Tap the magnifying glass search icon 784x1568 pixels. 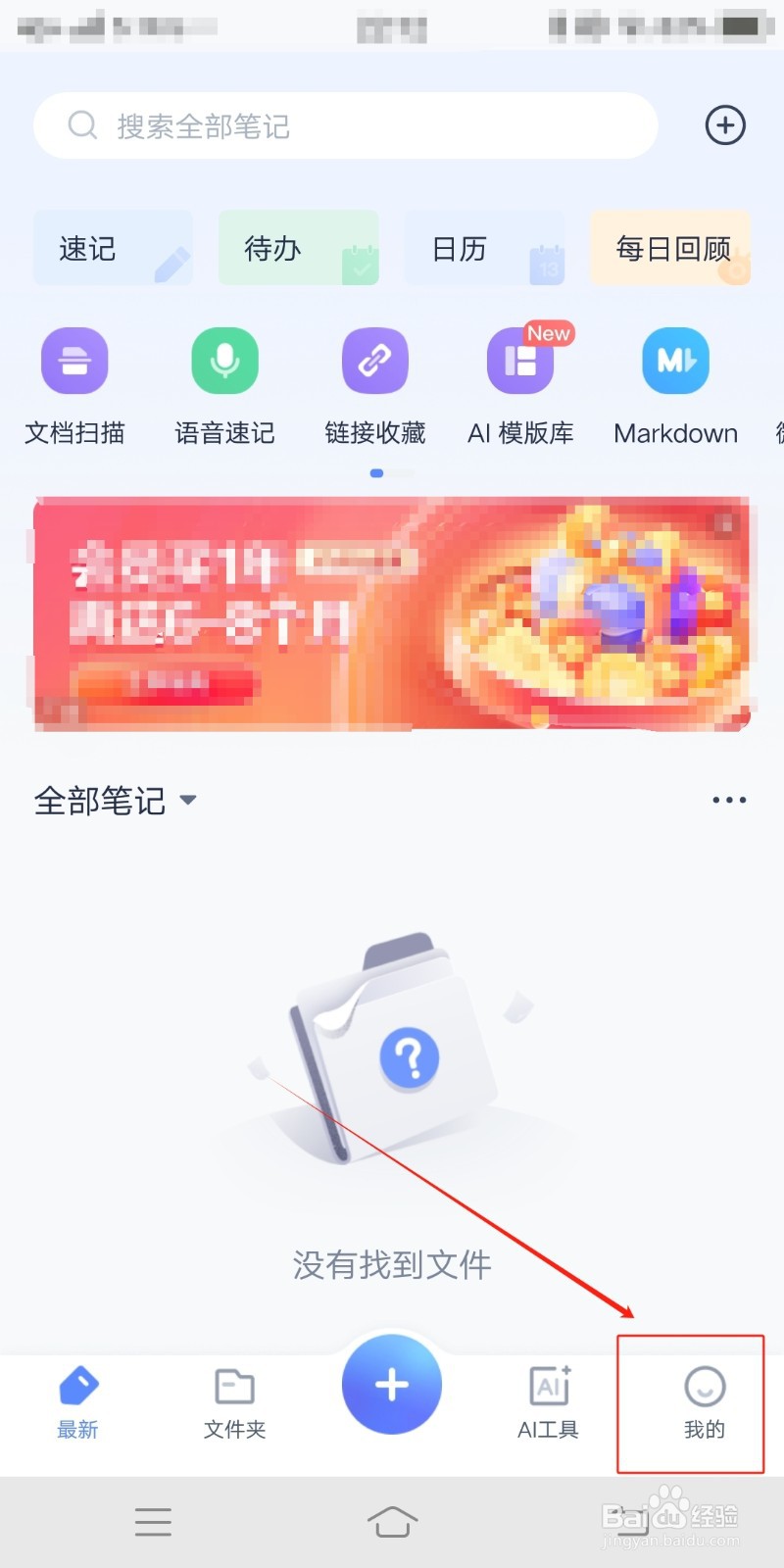(82, 125)
